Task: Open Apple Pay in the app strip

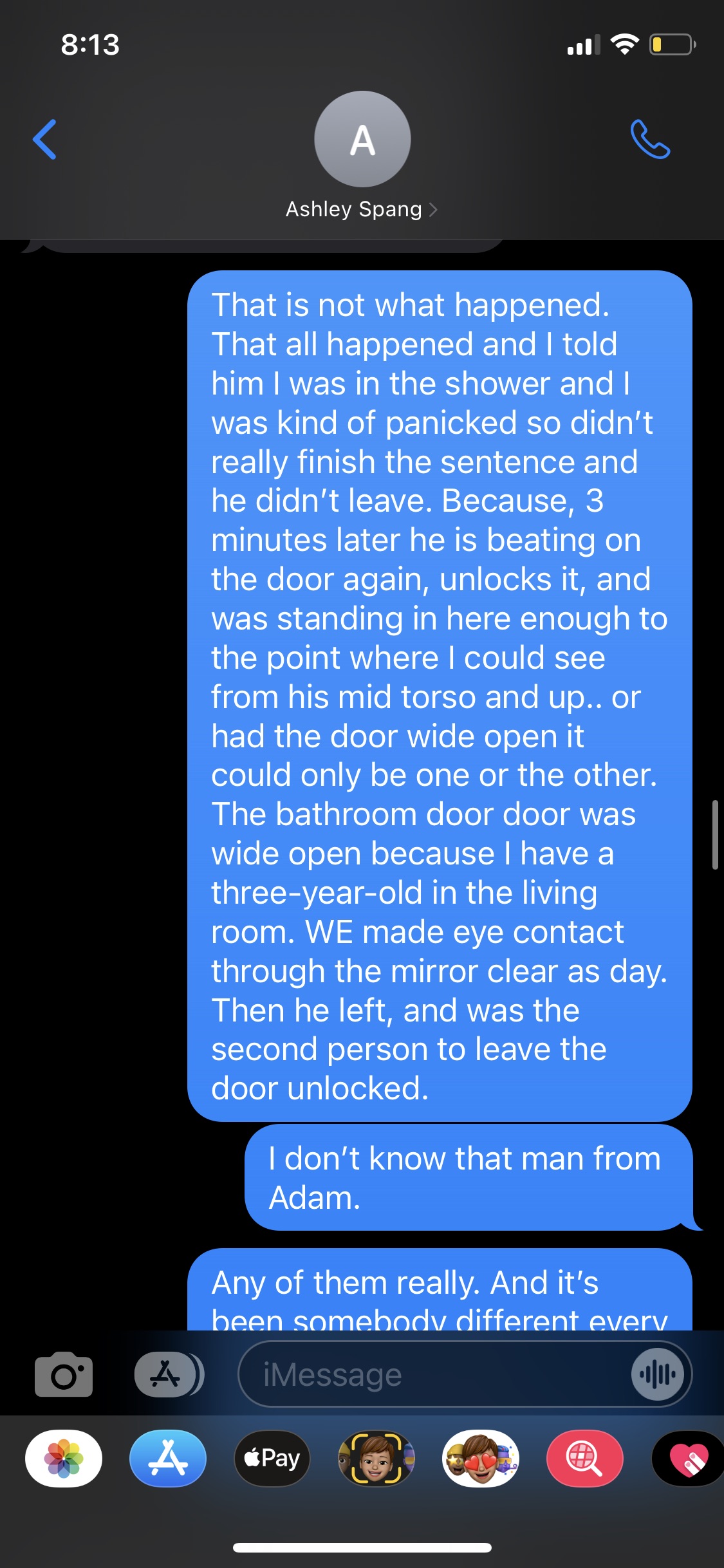Action: click(x=272, y=1459)
